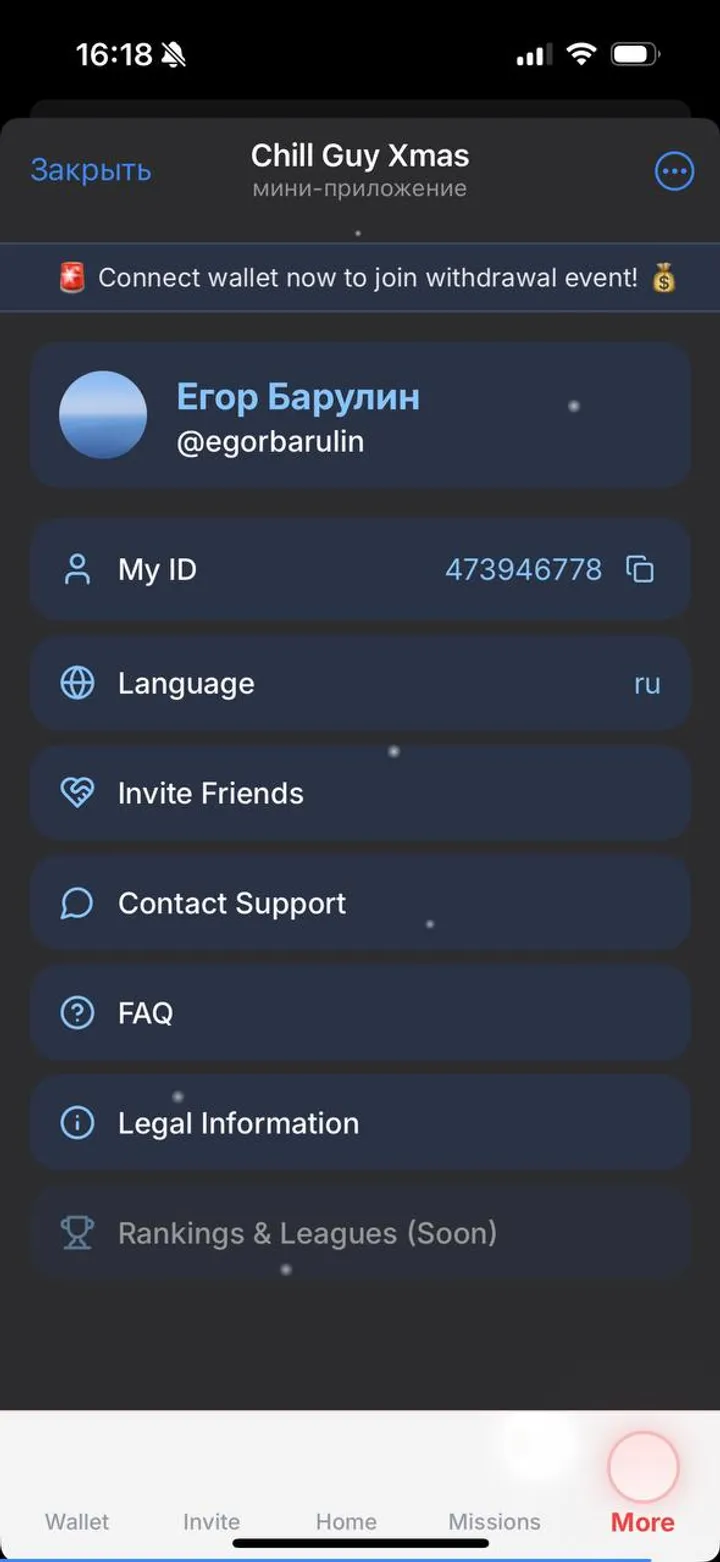720x1562 pixels.
Task: Select the globe icon in the Language row
Action: pos(77,683)
